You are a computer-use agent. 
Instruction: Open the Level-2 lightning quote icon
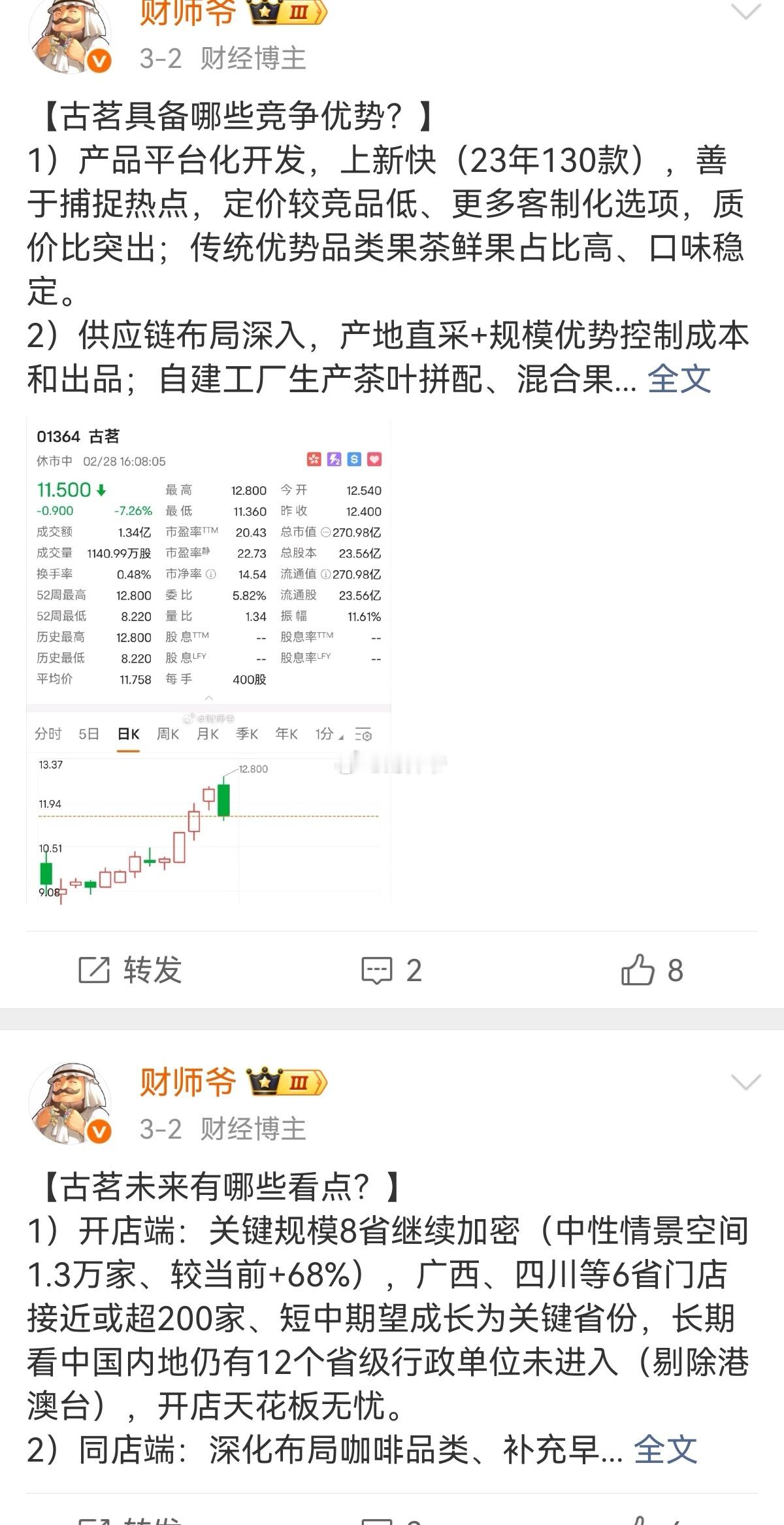point(335,460)
